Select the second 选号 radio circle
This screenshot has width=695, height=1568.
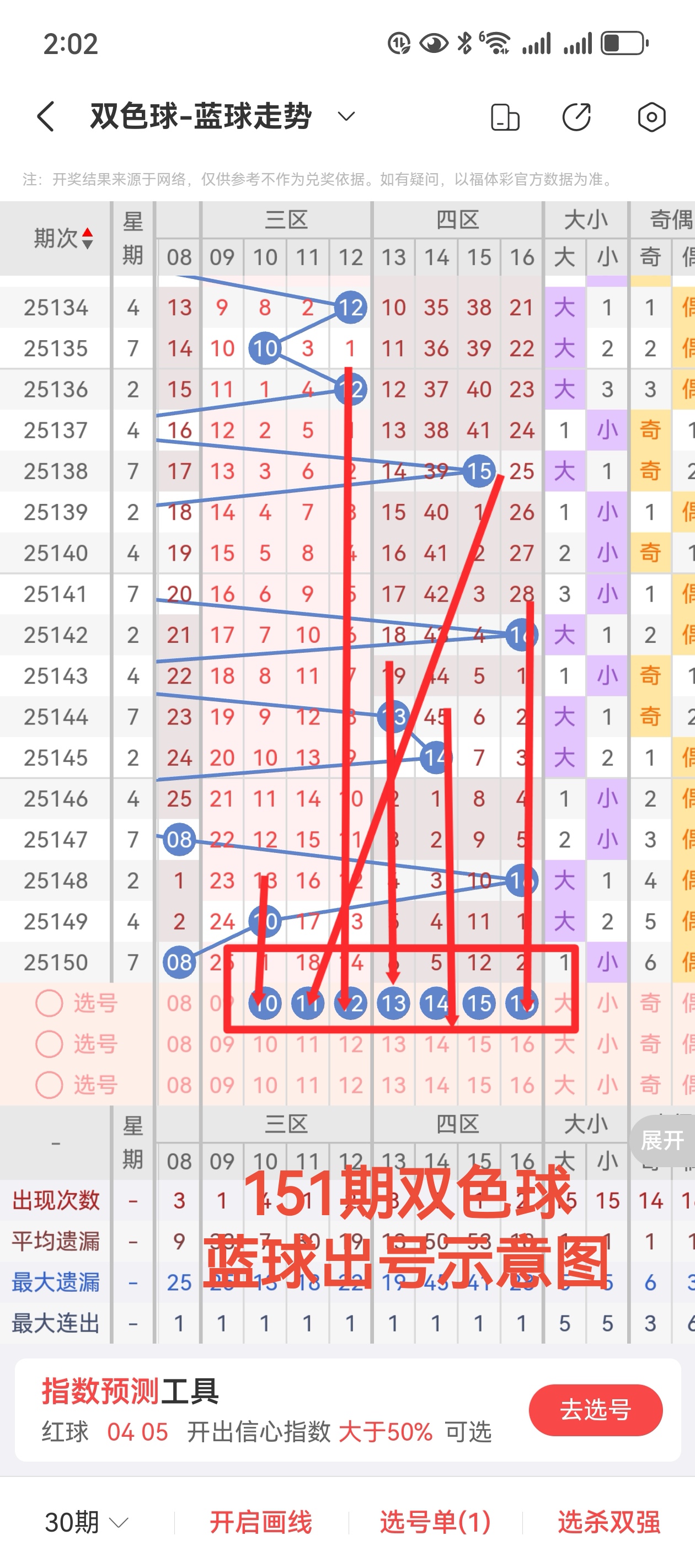click(x=49, y=1043)
